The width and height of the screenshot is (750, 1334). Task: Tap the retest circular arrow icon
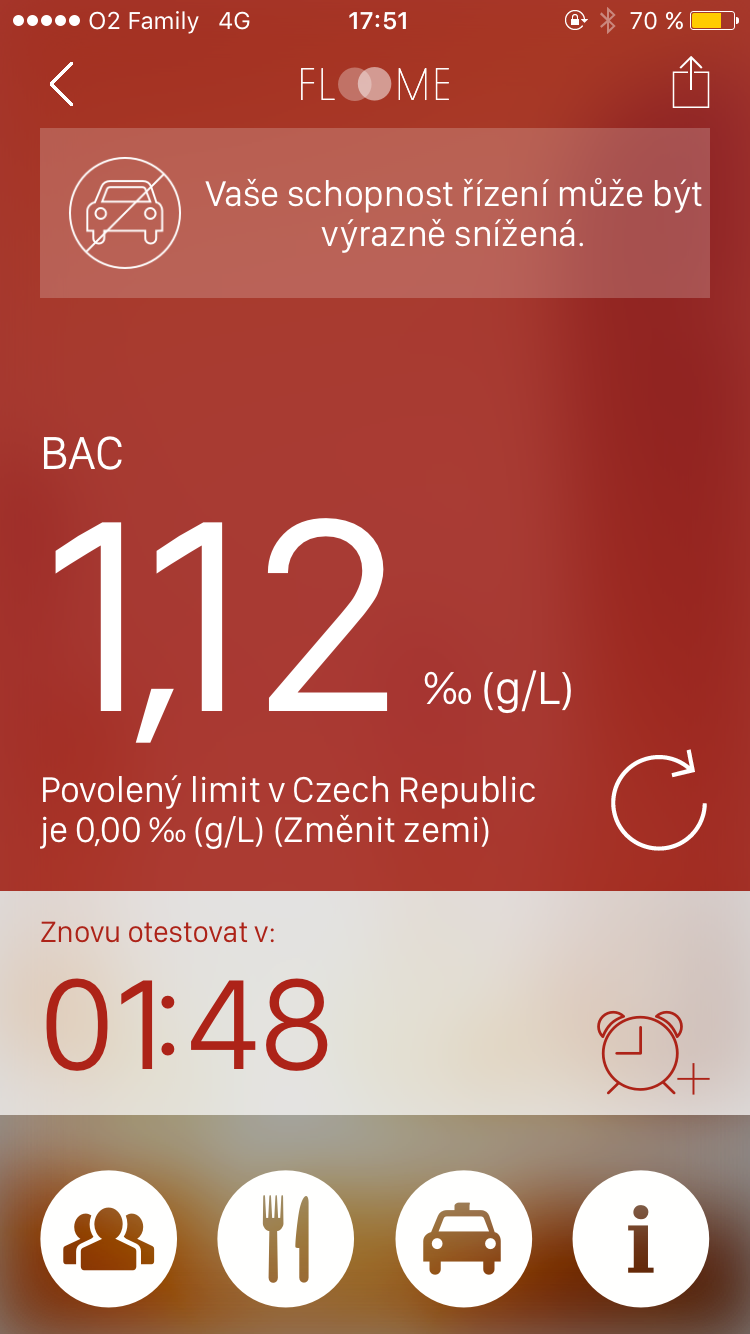(659, 803)
